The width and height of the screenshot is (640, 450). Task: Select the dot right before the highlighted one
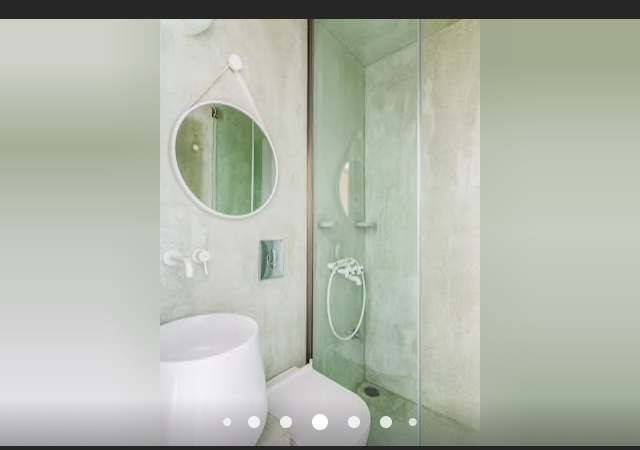(286, 422)
